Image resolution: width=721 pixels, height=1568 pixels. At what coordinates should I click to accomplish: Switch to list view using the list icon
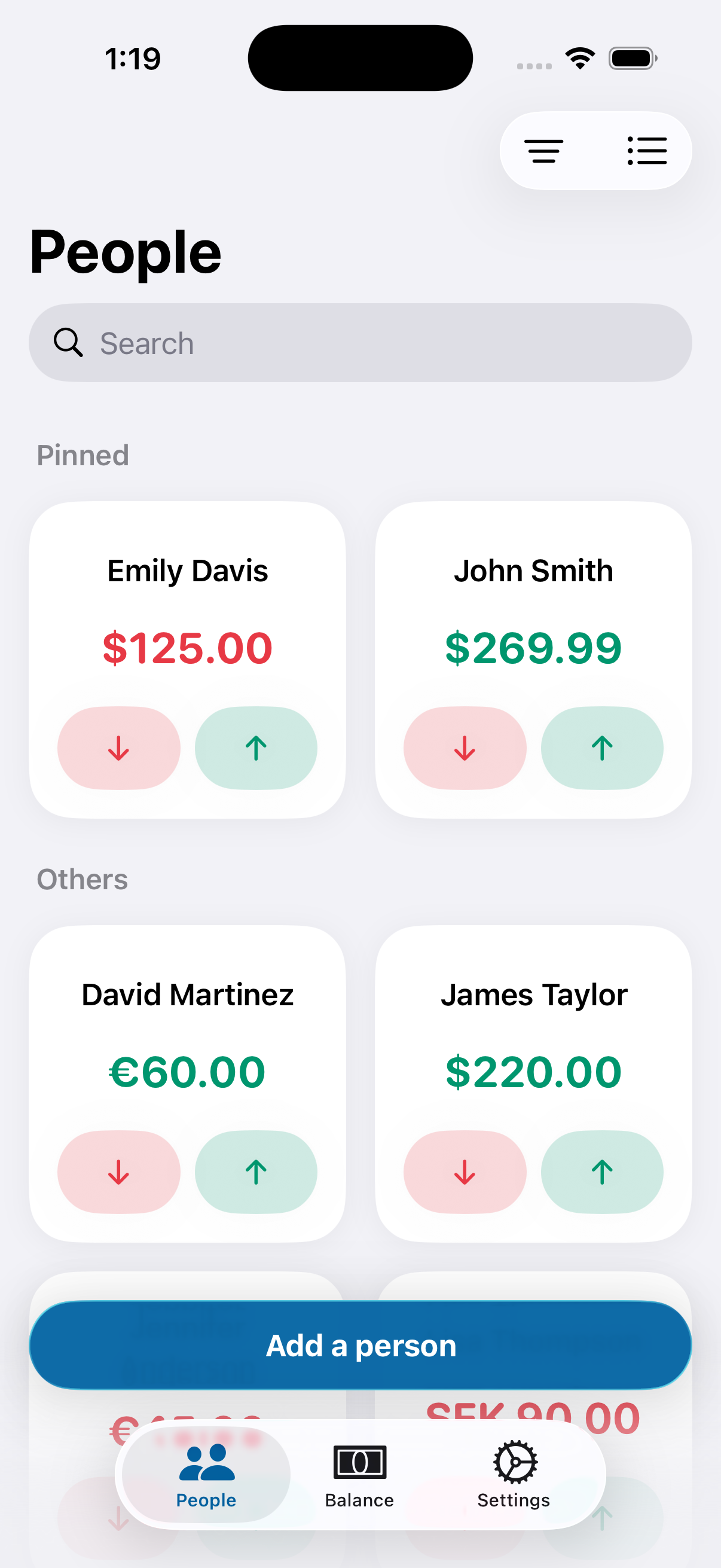(x=646, y=151)
